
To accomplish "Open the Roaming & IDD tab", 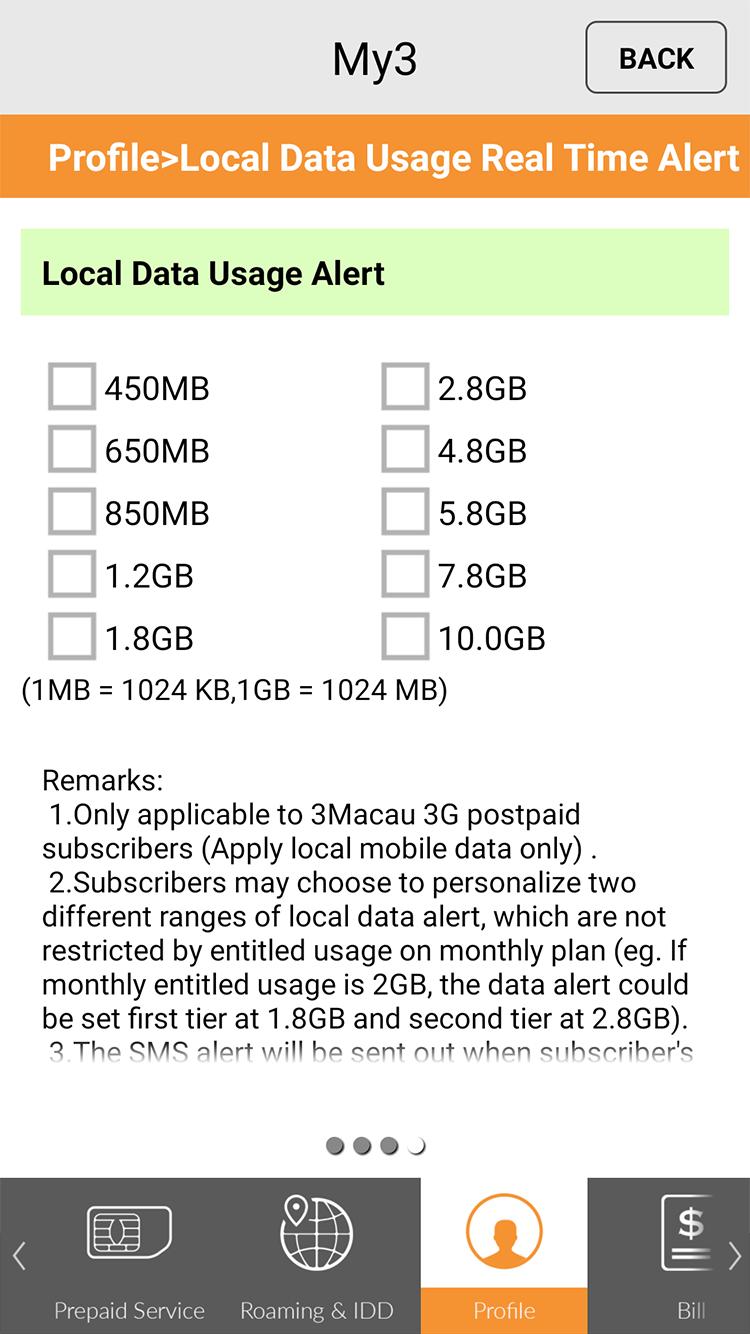I will pyautogui.click(x=316, y=1256).
